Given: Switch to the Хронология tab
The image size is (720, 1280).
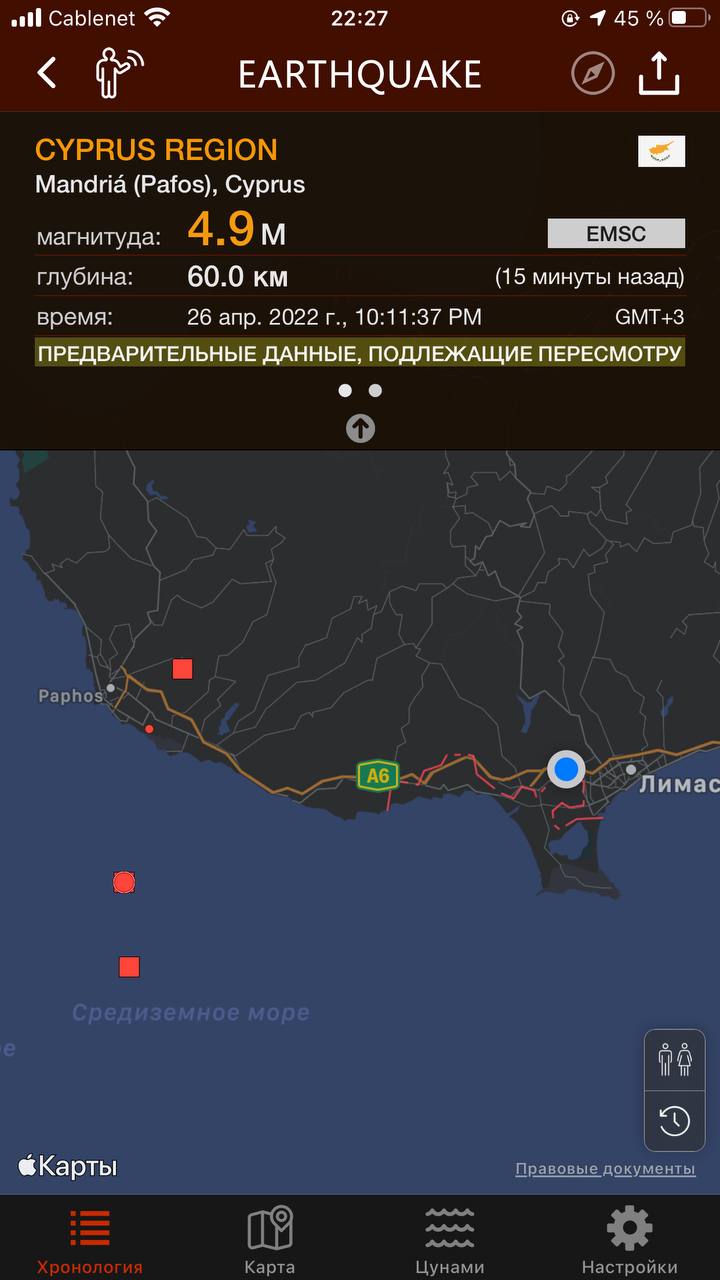Looking at the screenshot, I should click(90, 1240).
